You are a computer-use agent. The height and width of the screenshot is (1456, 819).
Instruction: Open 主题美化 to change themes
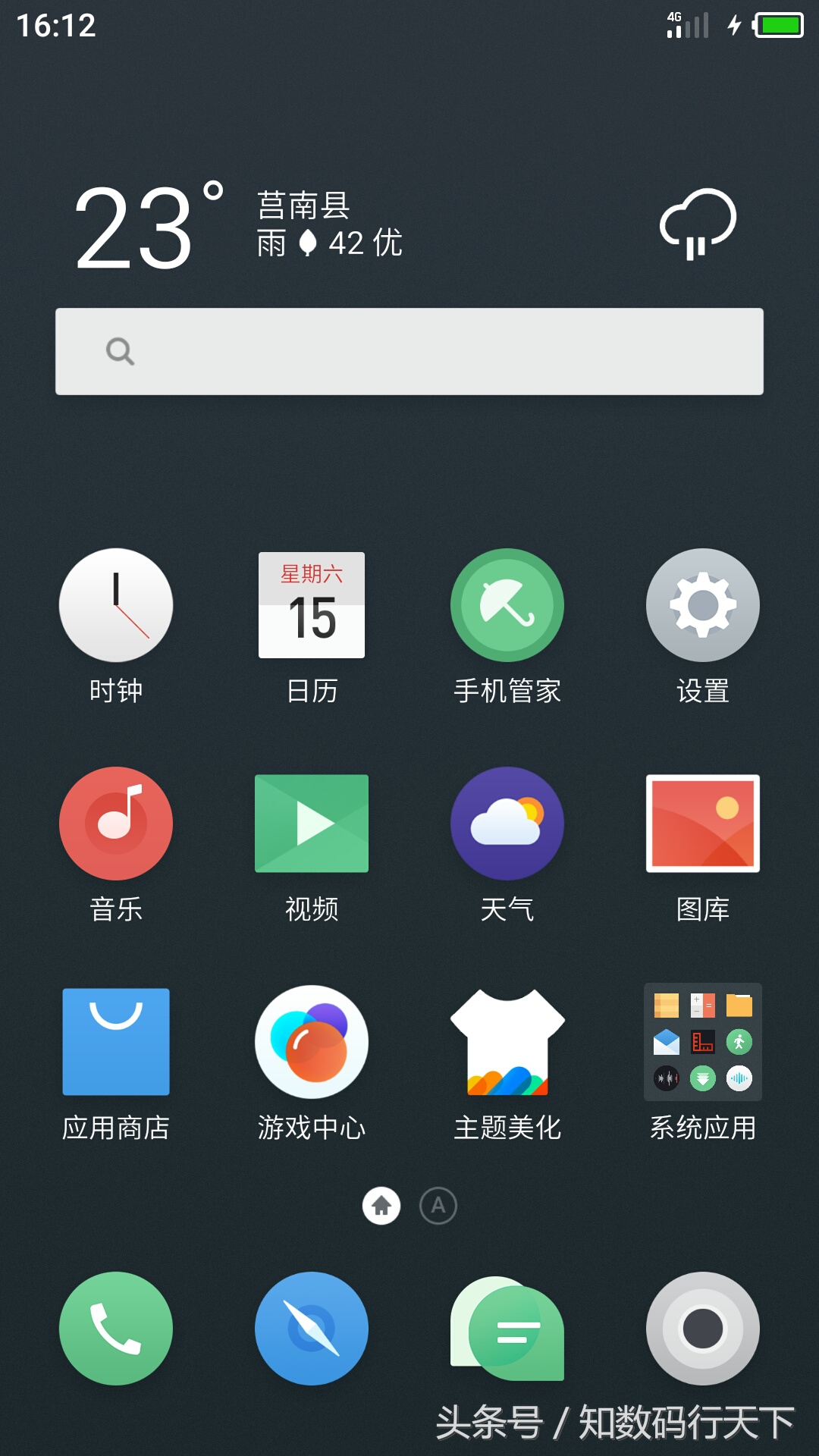tap(507, 1041)
